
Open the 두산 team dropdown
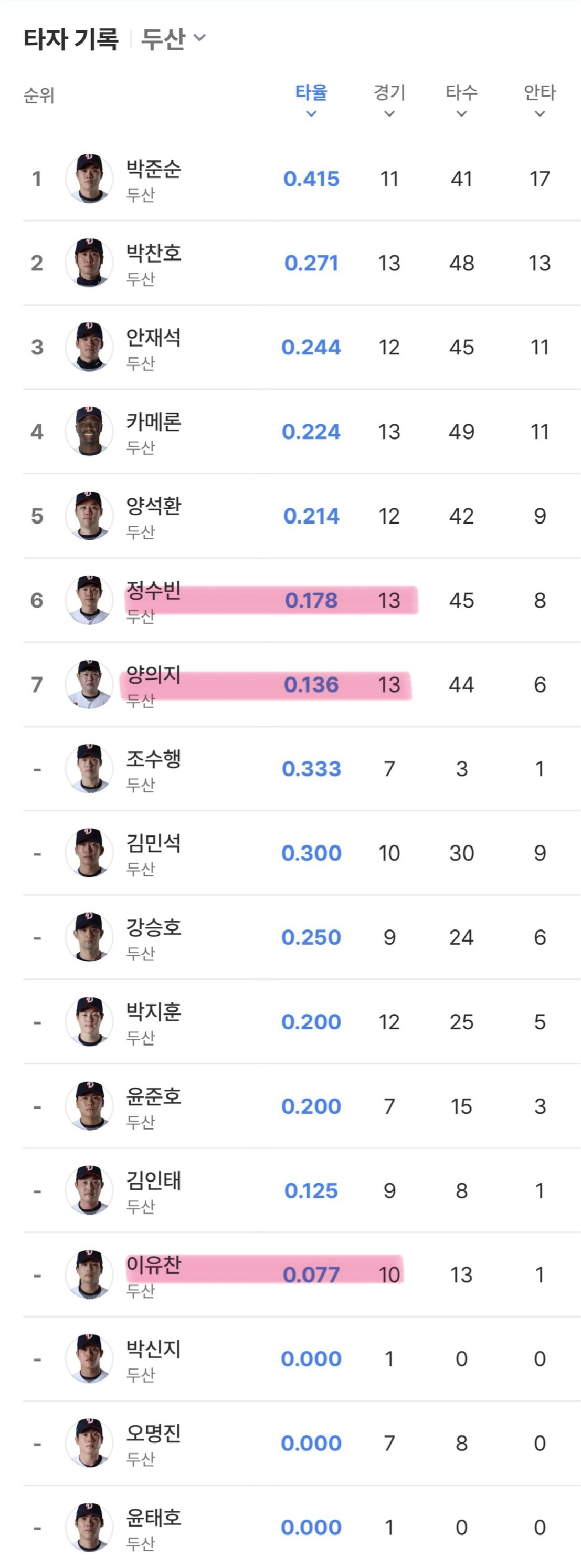click(173, 39)
